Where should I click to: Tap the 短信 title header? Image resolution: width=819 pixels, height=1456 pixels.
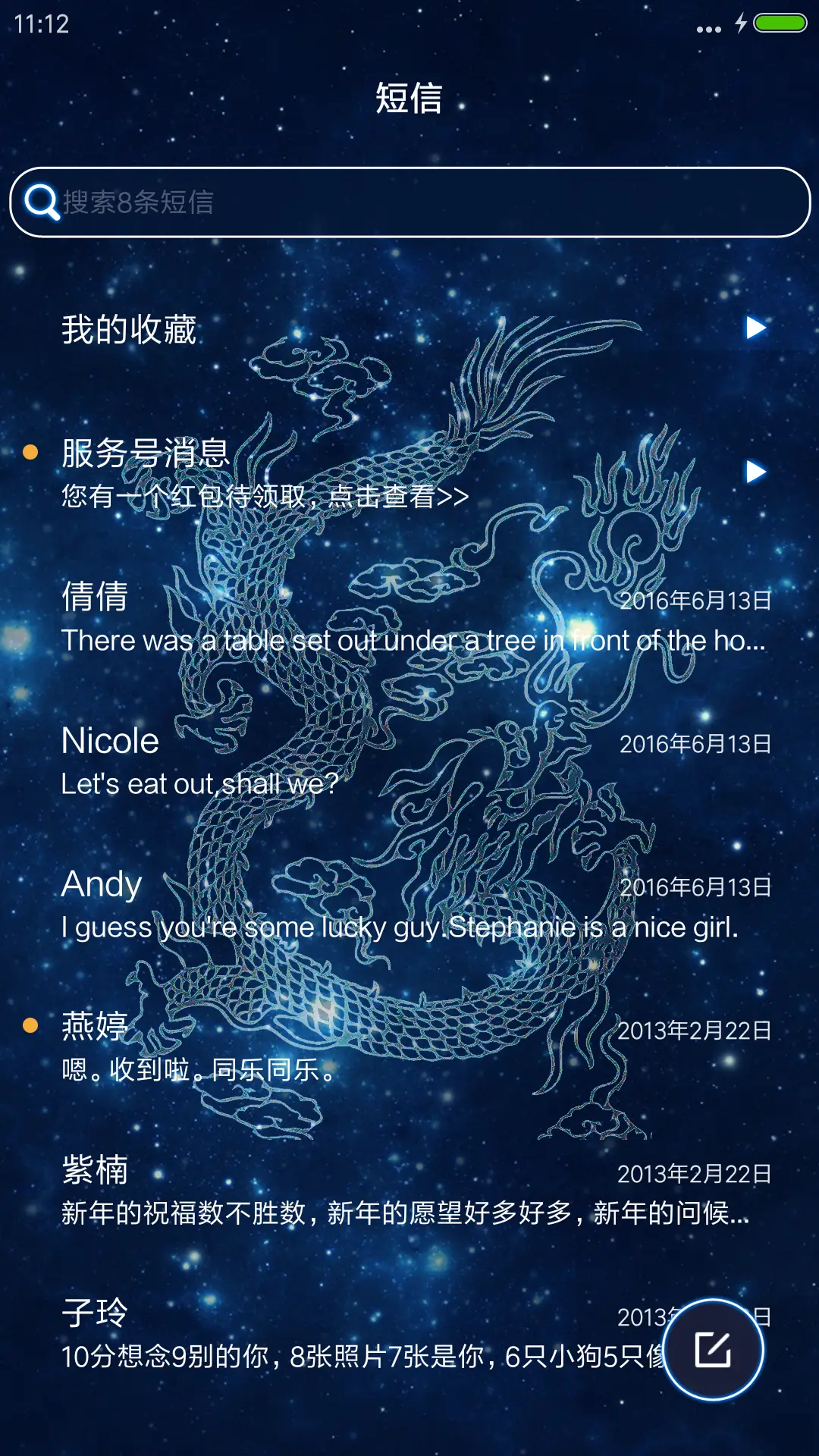click(409, 99)
